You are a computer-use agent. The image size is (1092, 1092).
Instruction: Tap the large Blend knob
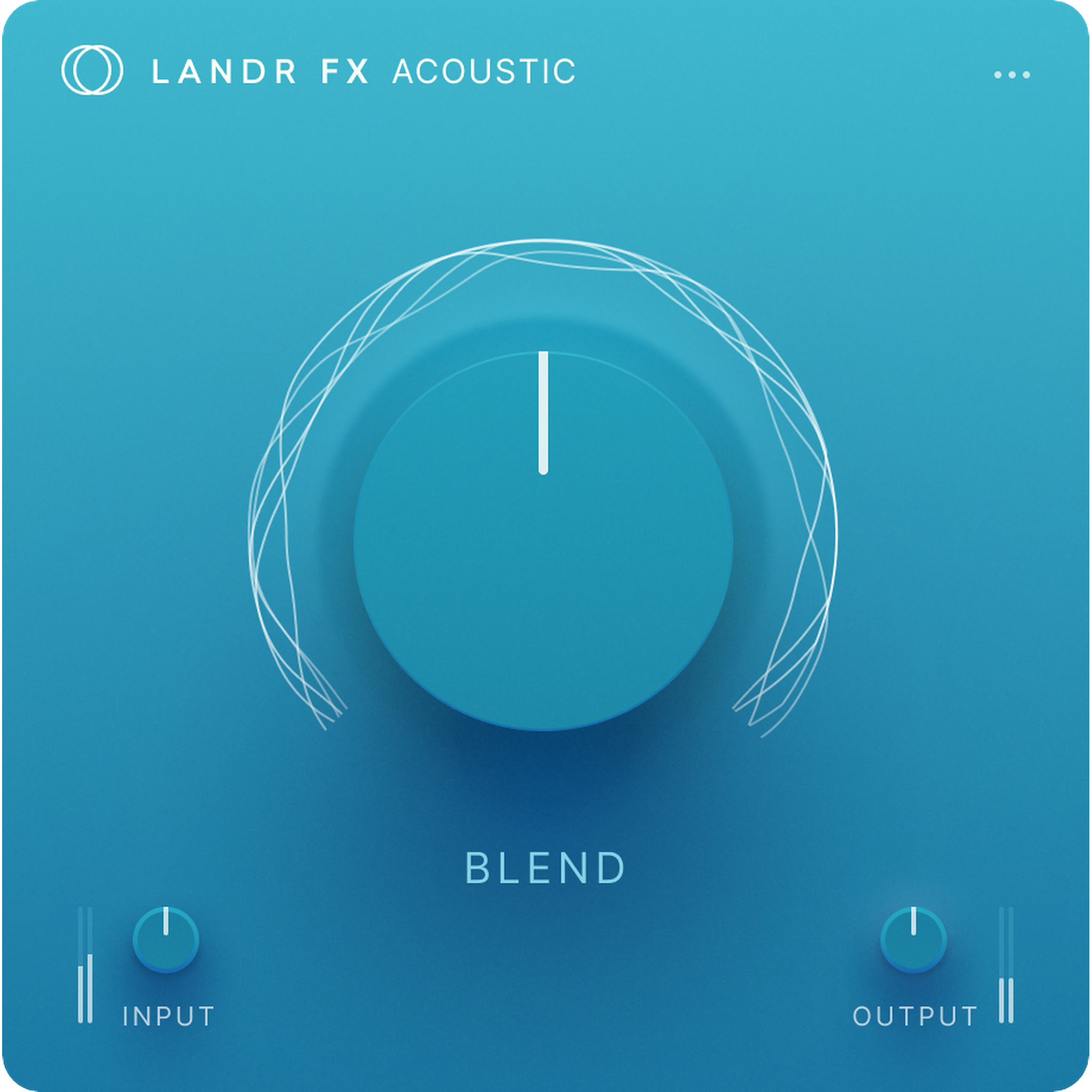[543, 541]
